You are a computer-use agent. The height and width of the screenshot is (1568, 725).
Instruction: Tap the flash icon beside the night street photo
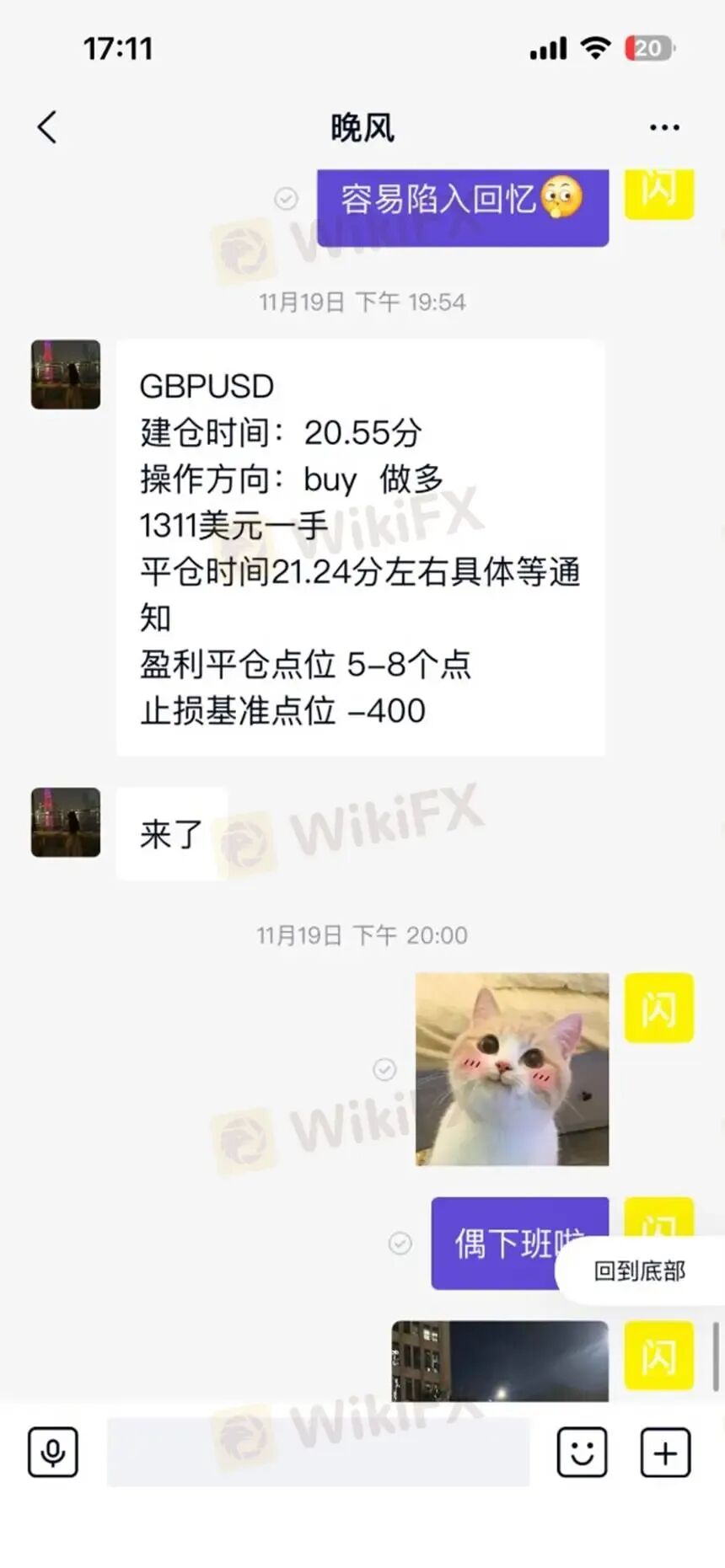tap(658, 1354)
